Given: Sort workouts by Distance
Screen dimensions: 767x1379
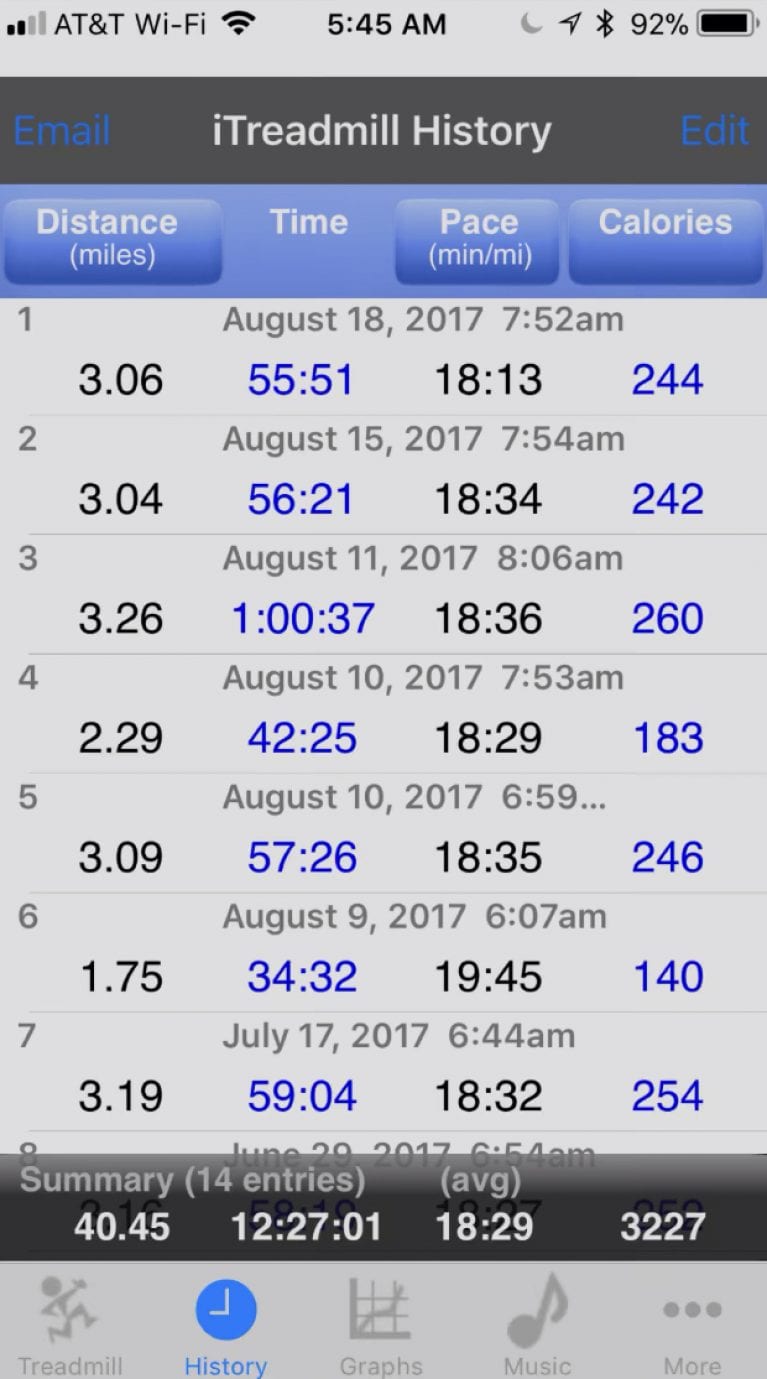Looking at the screenshot, I should 110,238.
